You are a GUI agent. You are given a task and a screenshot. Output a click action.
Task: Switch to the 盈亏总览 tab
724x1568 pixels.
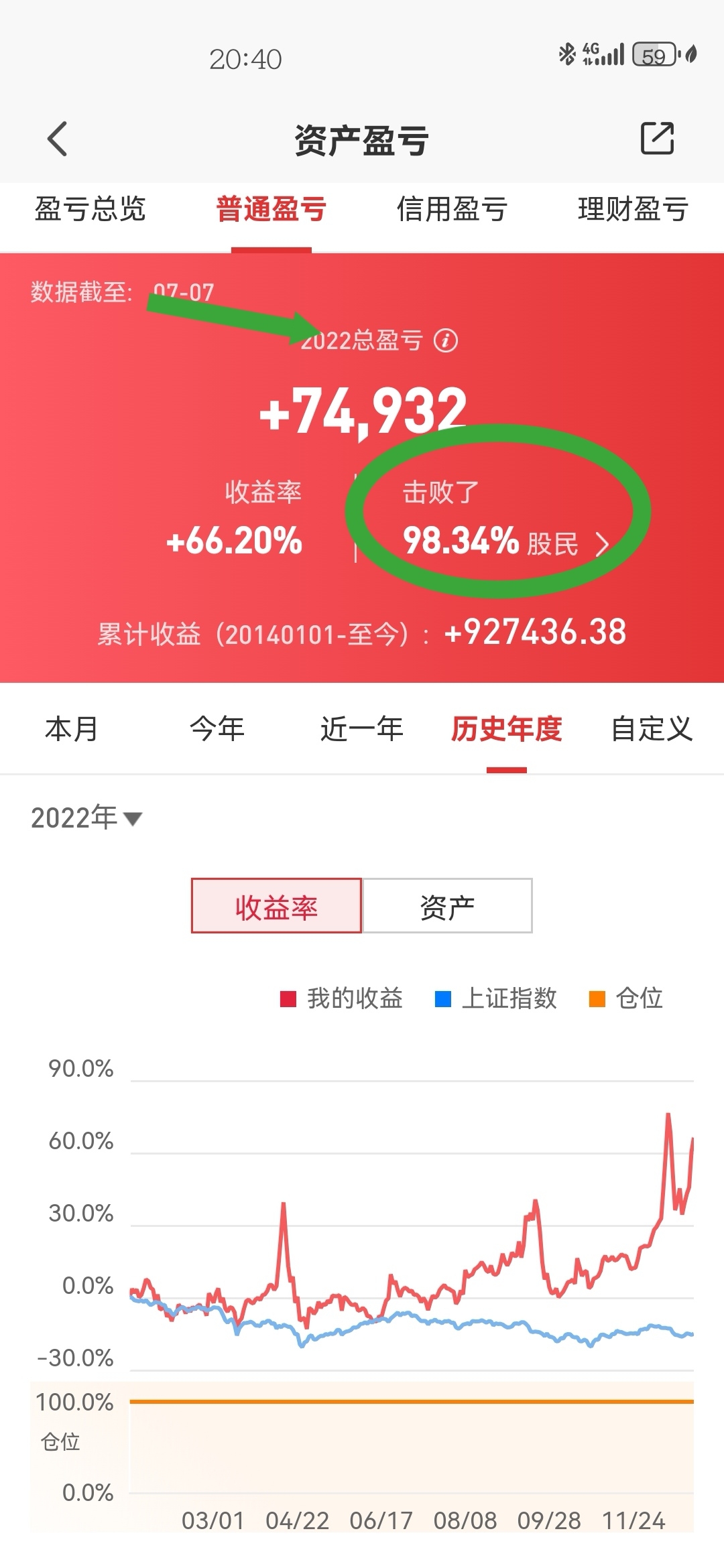90,209
